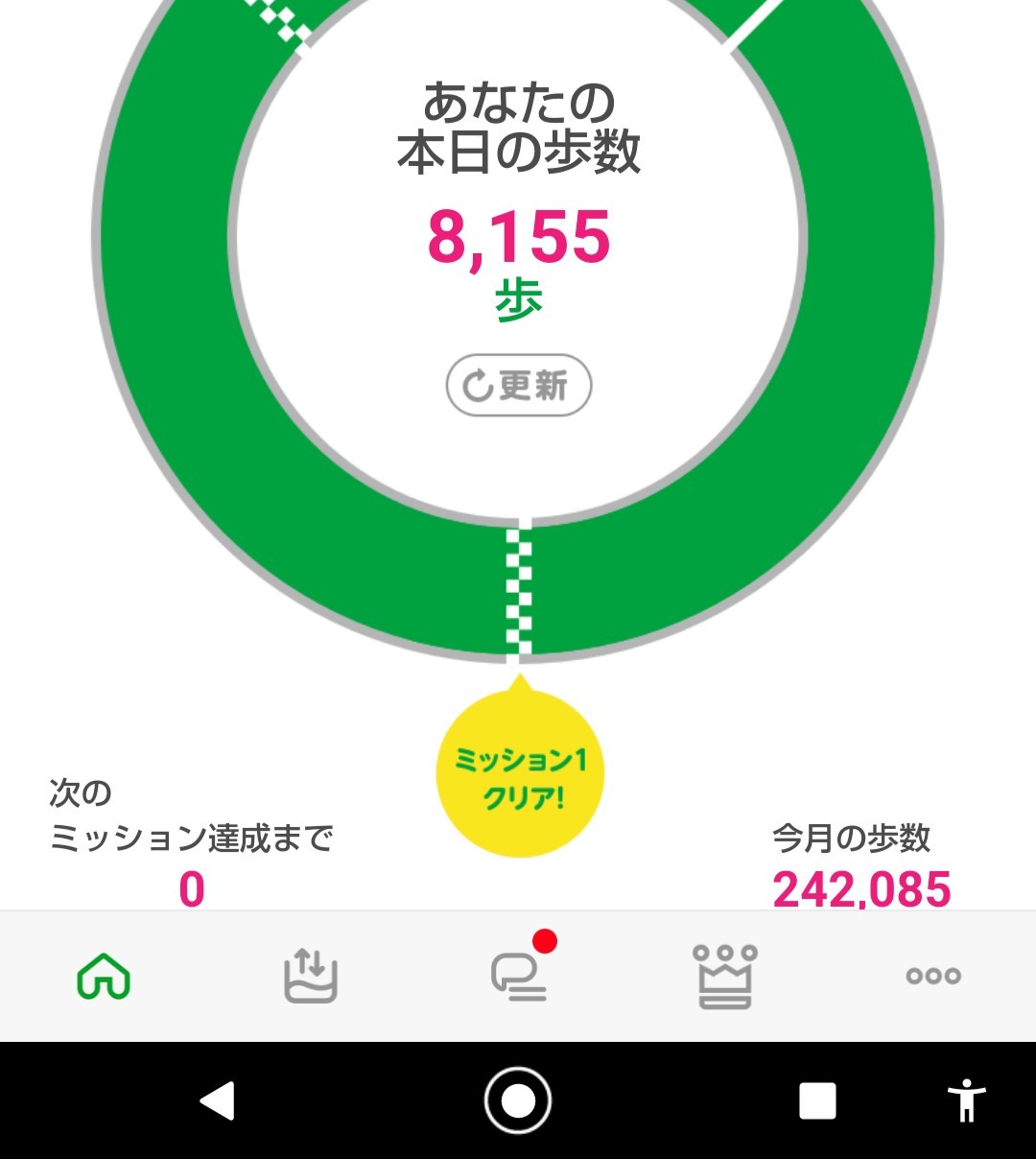Screen dimensions: 1036x1159
Task: Open the data upload tab
Action: 311,977
